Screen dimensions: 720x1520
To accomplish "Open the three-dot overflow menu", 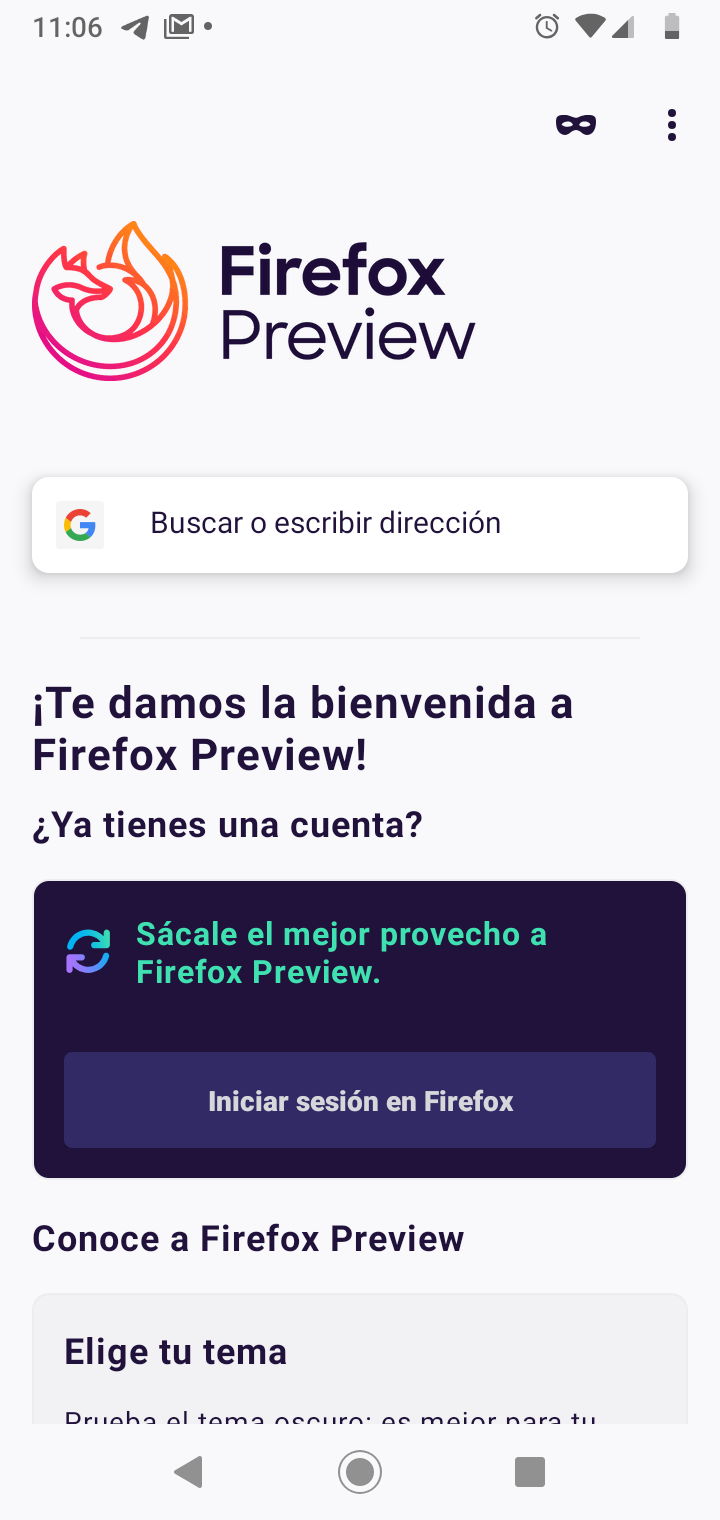I will click(x=671, y=125).
